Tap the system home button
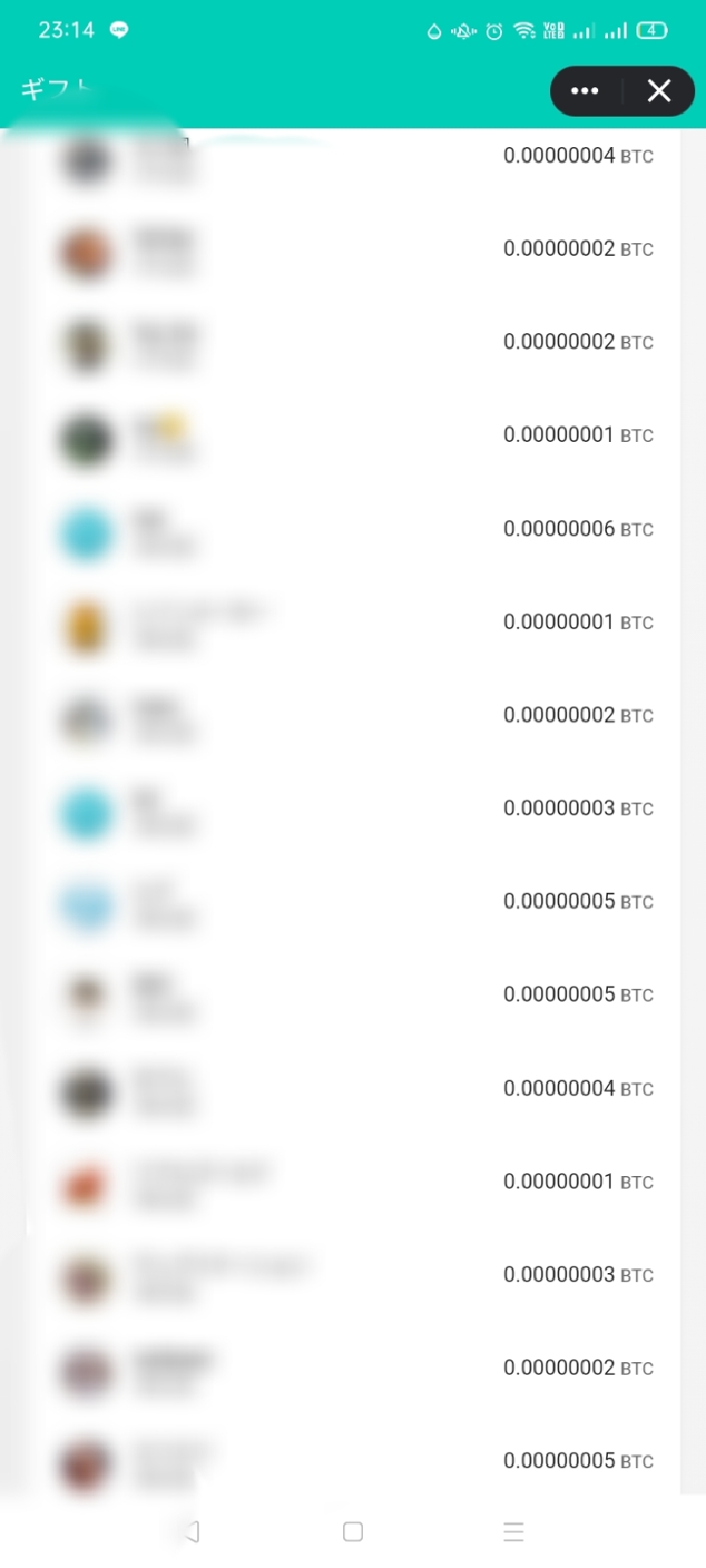The image size is (706, 1568). [x=353, y=1531]
